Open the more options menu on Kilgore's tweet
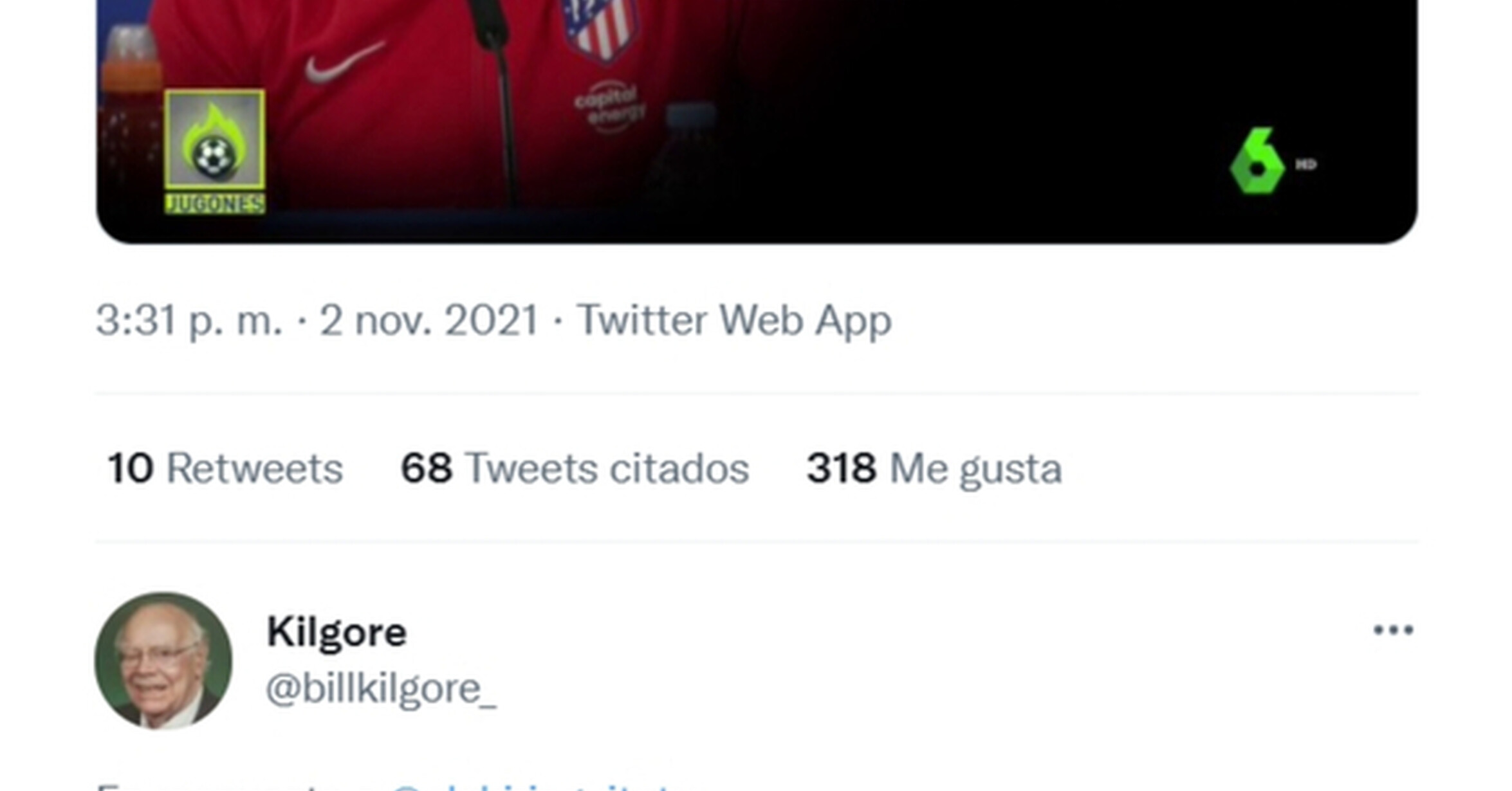This screenshot has height=791, width=1512. (x=1393, y=630)
